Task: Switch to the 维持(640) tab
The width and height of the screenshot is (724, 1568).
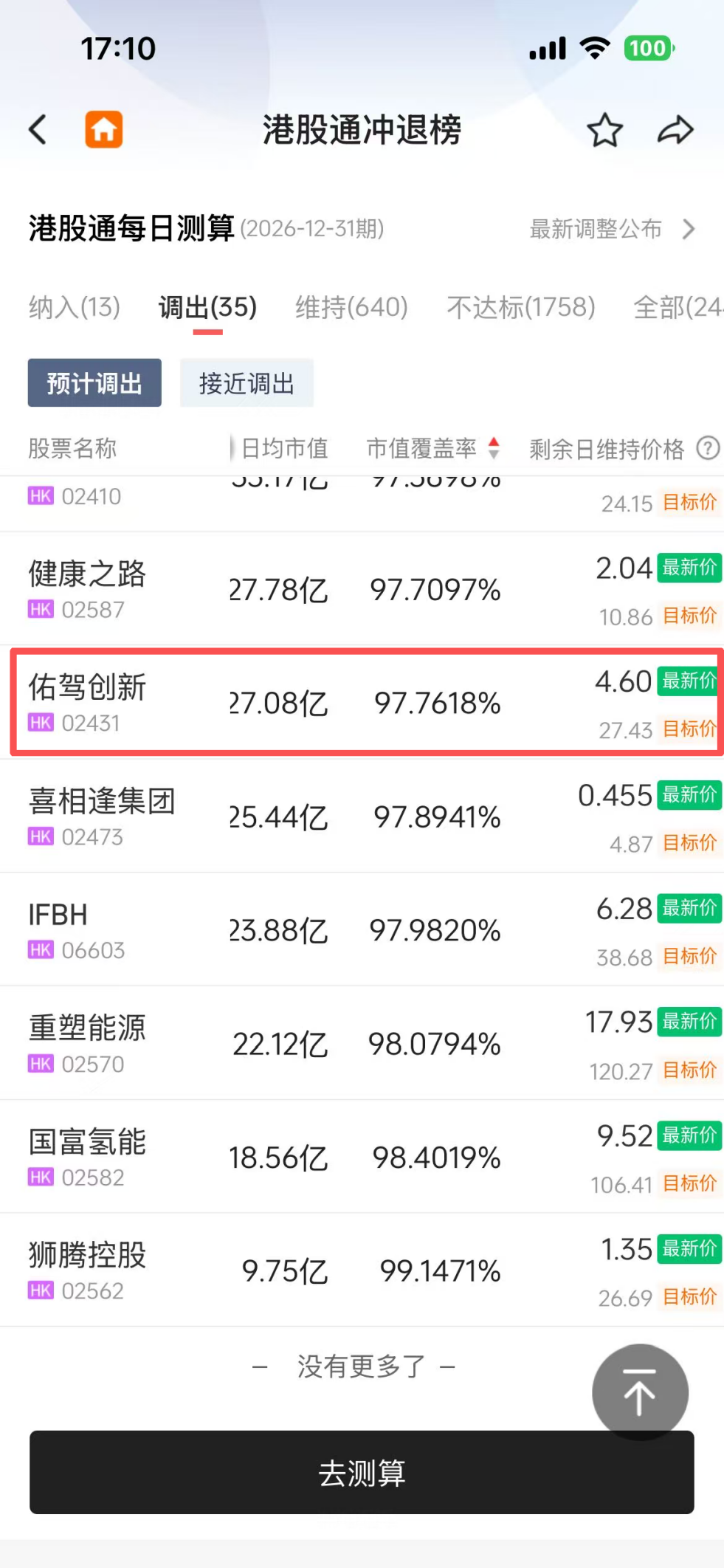Action: click(351, 307)
